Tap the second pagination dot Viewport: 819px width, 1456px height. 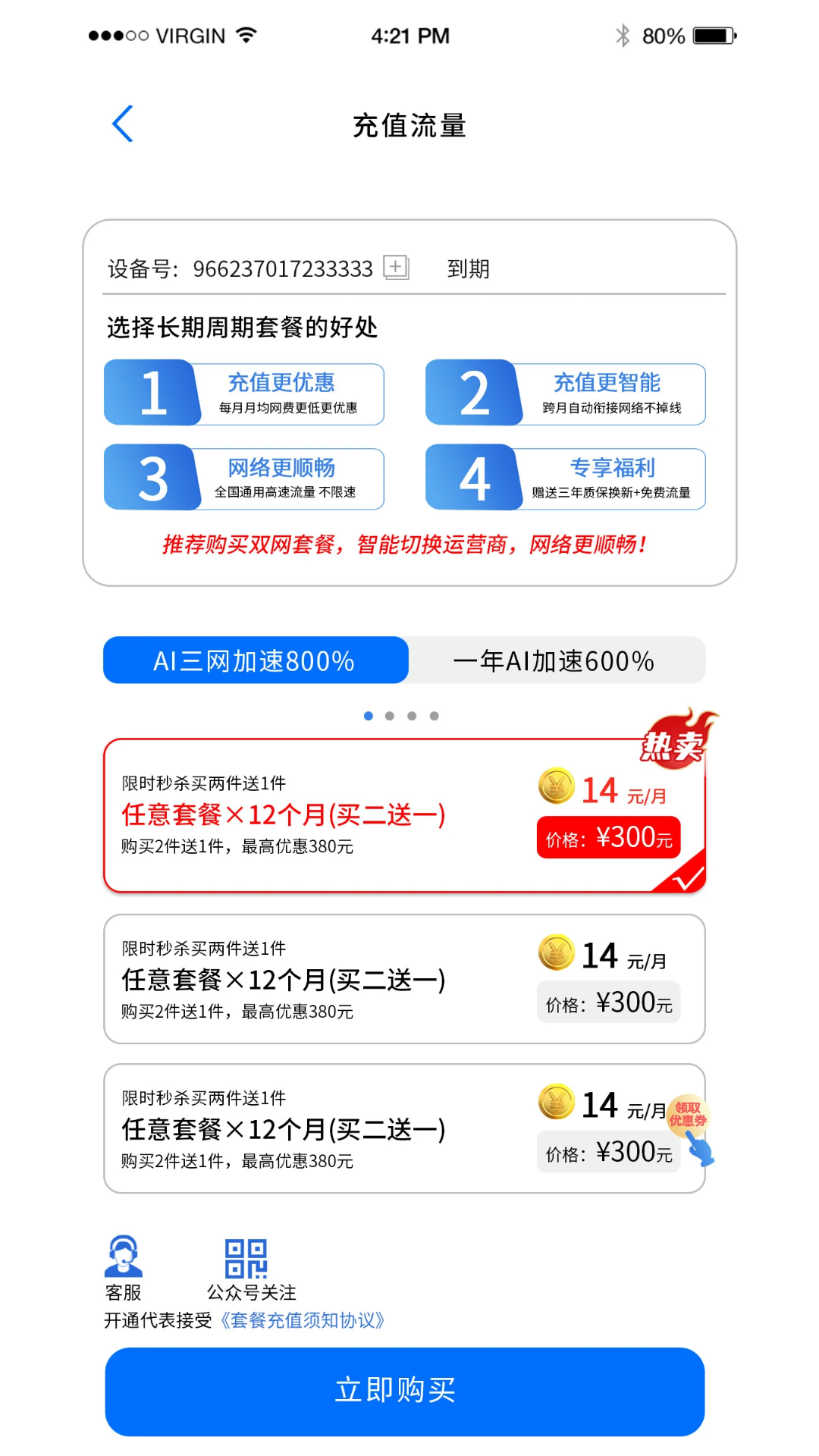click(x=390, y=715)
